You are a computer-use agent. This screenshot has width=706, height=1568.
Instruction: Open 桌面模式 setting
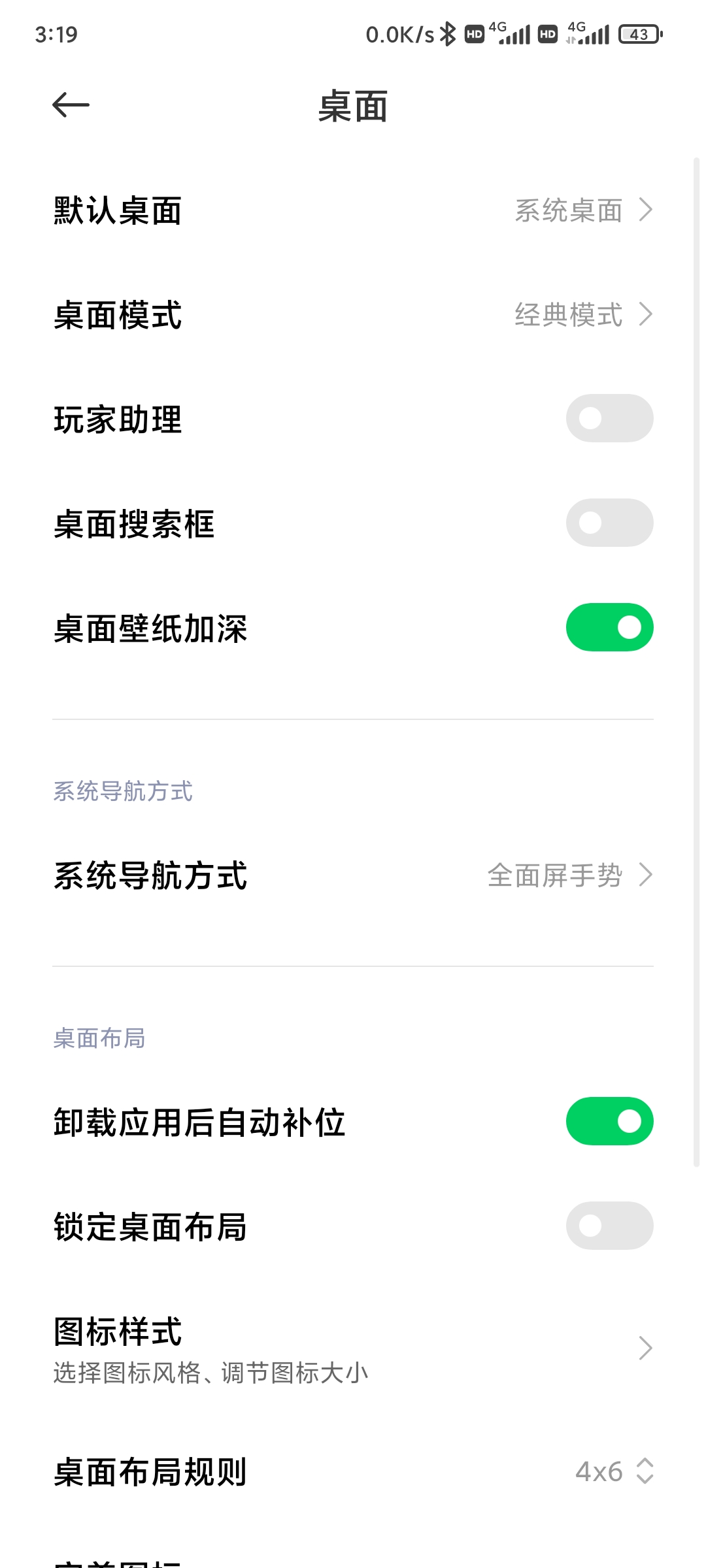353,315
